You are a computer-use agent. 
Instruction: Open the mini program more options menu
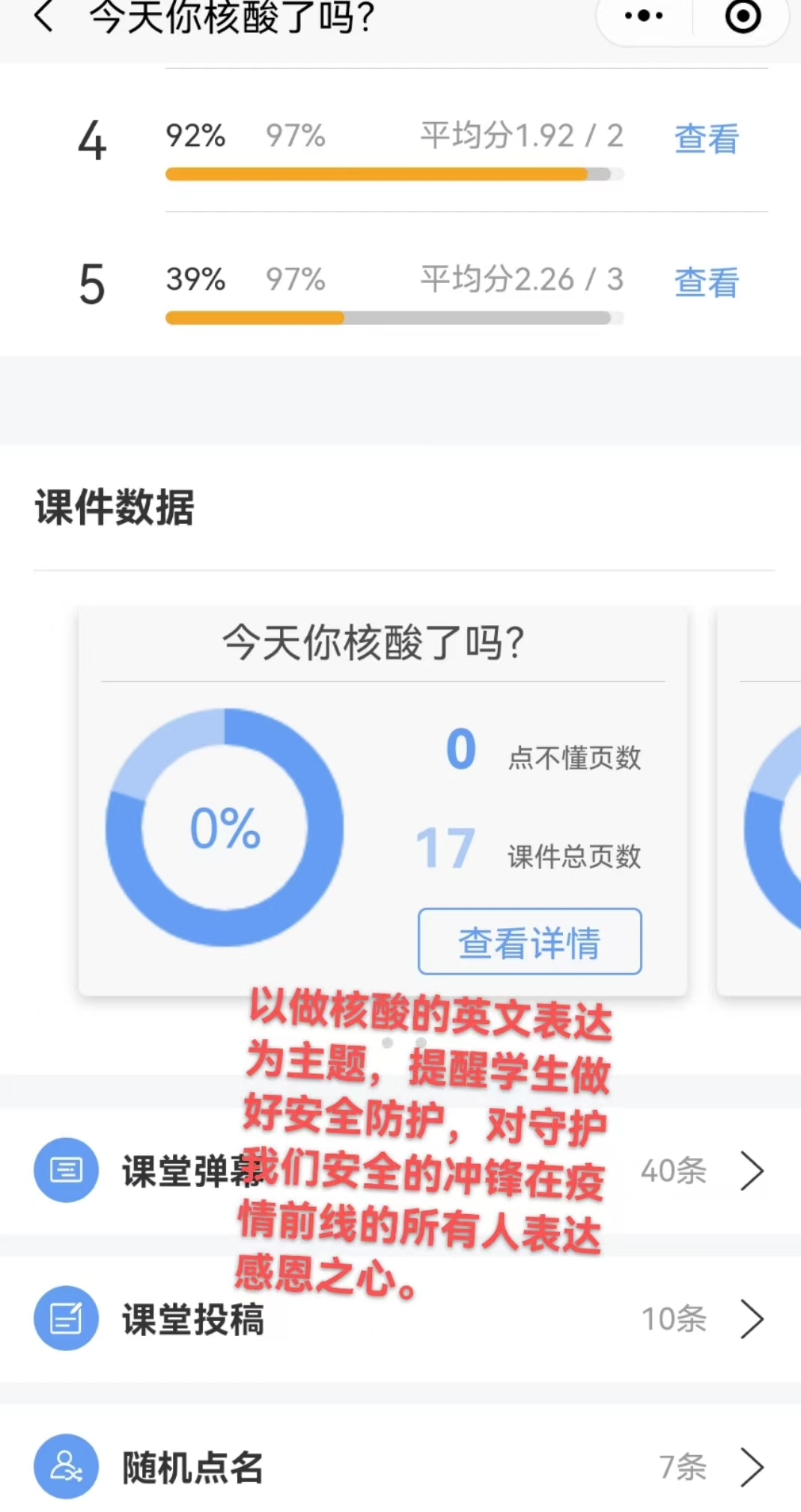644,16
